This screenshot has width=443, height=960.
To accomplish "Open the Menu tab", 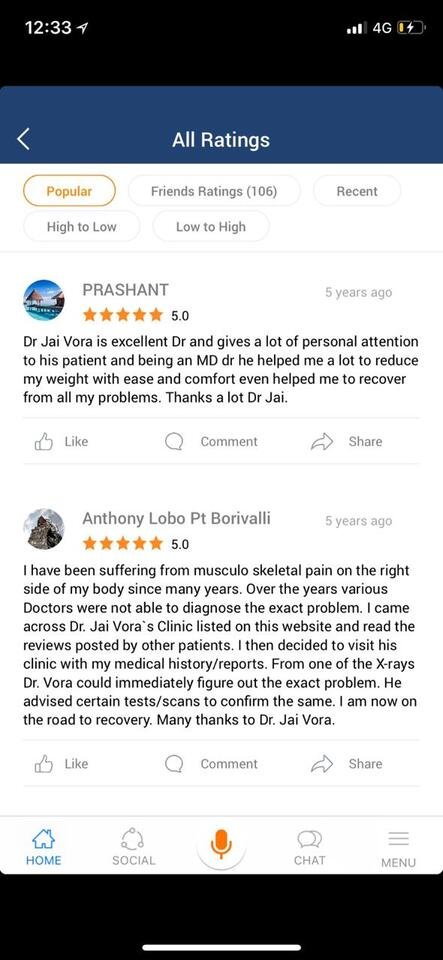I will click(x=398, y=849).
